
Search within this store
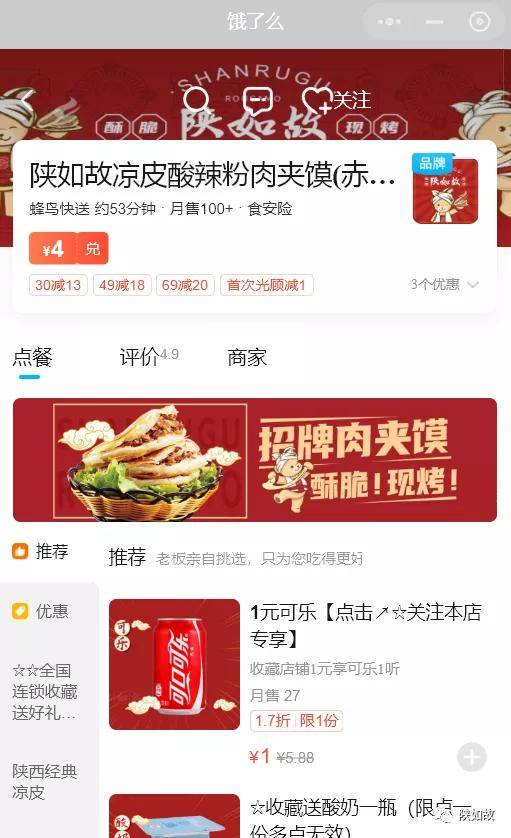(197, 100)
